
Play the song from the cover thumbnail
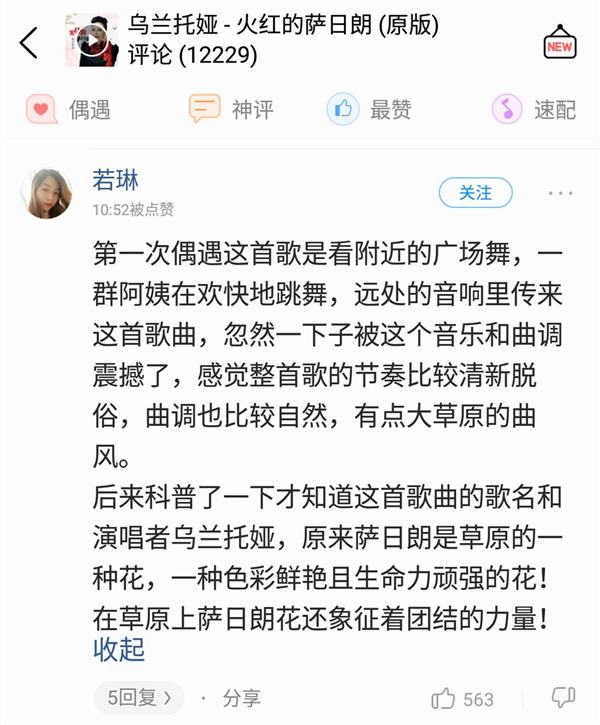92,41
